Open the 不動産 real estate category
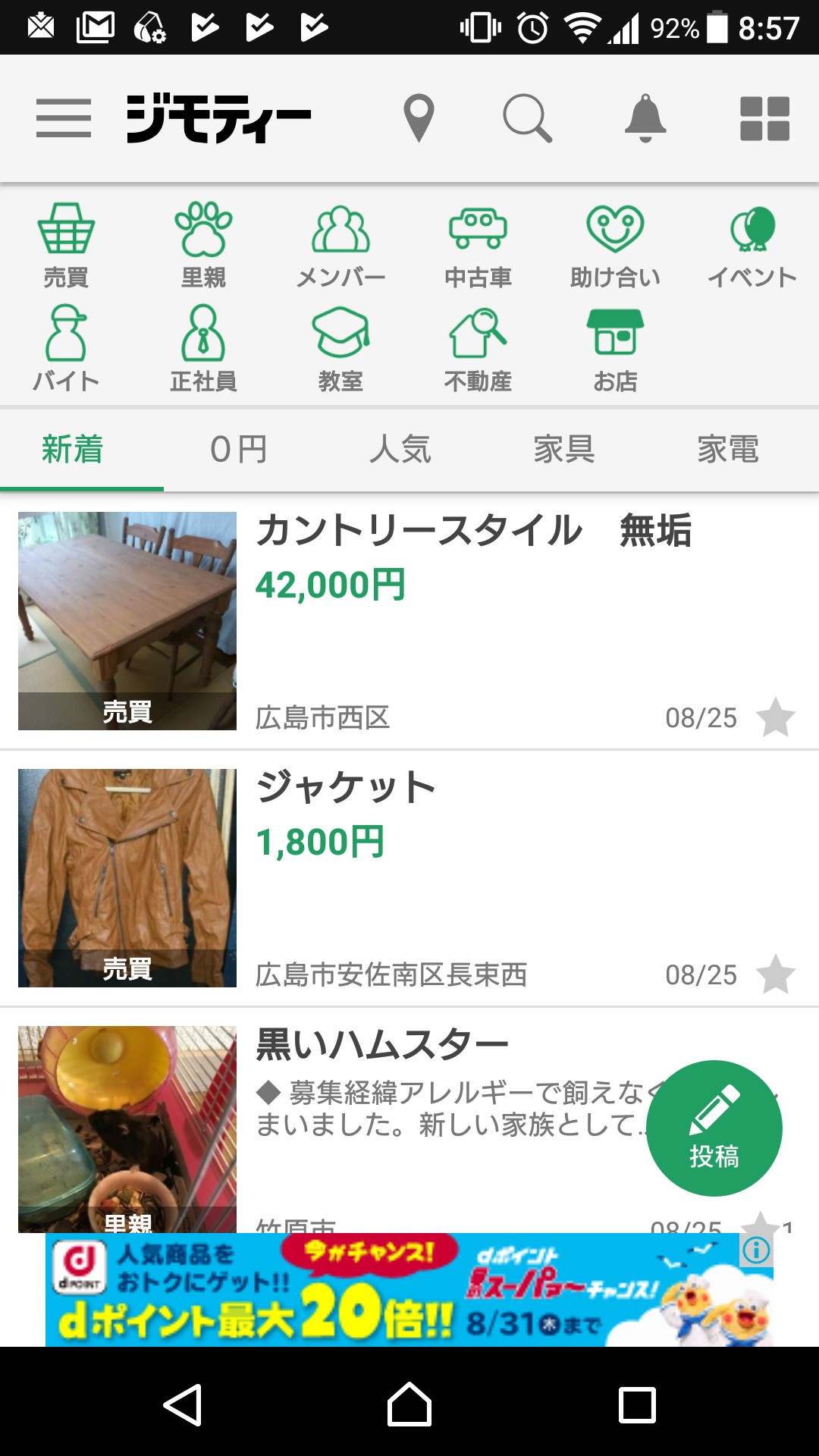Viewport: 819px width, 1456px height. point(478,349)
